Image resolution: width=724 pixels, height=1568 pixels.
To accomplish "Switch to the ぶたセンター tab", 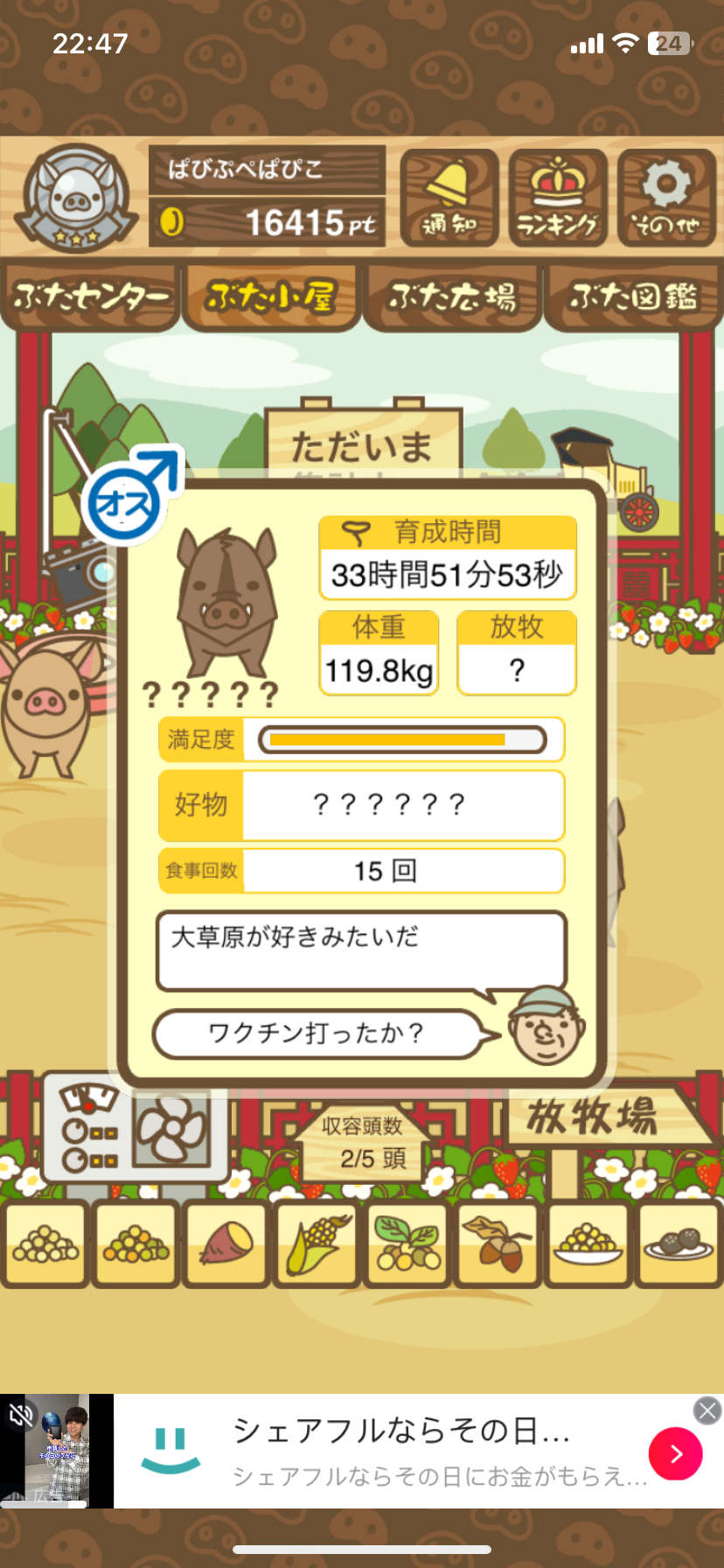I will point(90,297).
